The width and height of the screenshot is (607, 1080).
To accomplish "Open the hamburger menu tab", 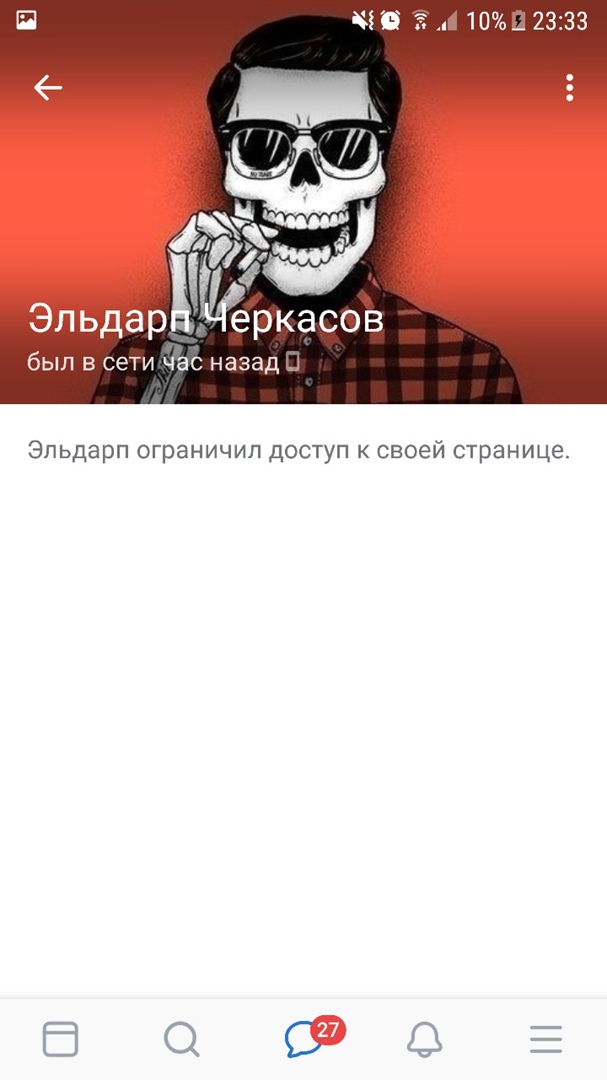I will 546,1040.
